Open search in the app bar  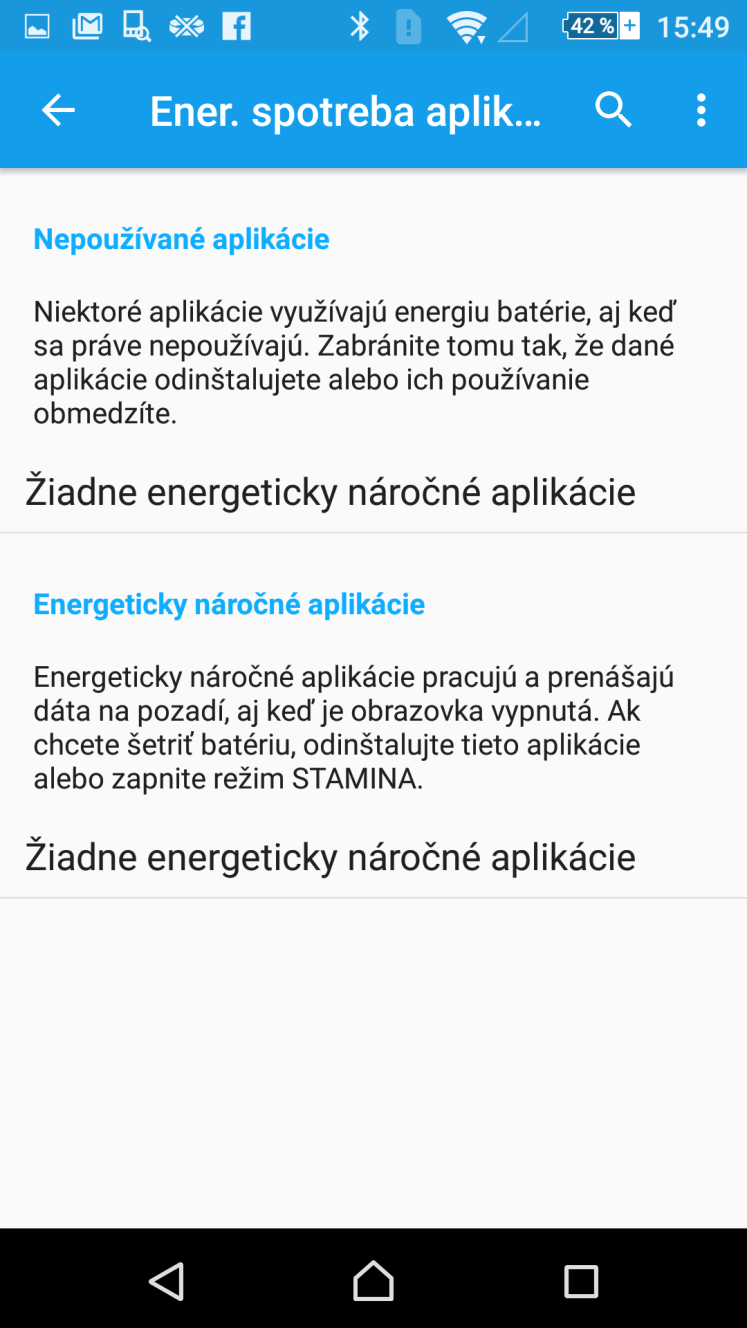coord(614,110)
